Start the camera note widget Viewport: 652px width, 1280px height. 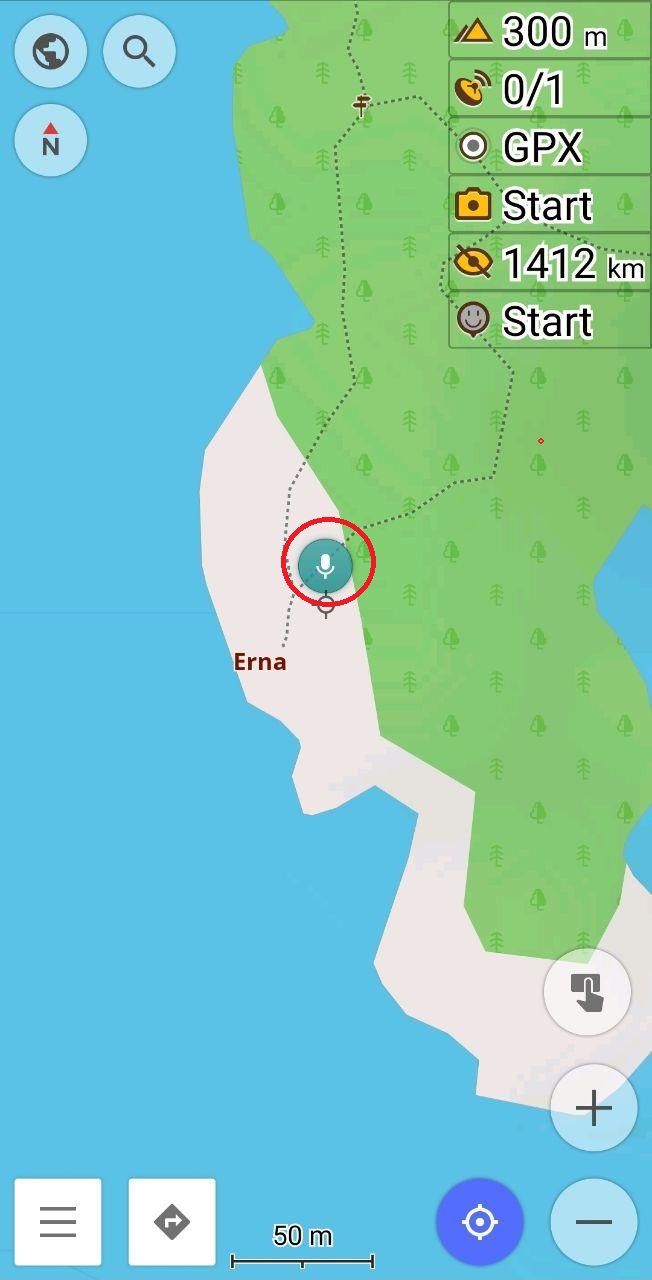coord(549,205)
